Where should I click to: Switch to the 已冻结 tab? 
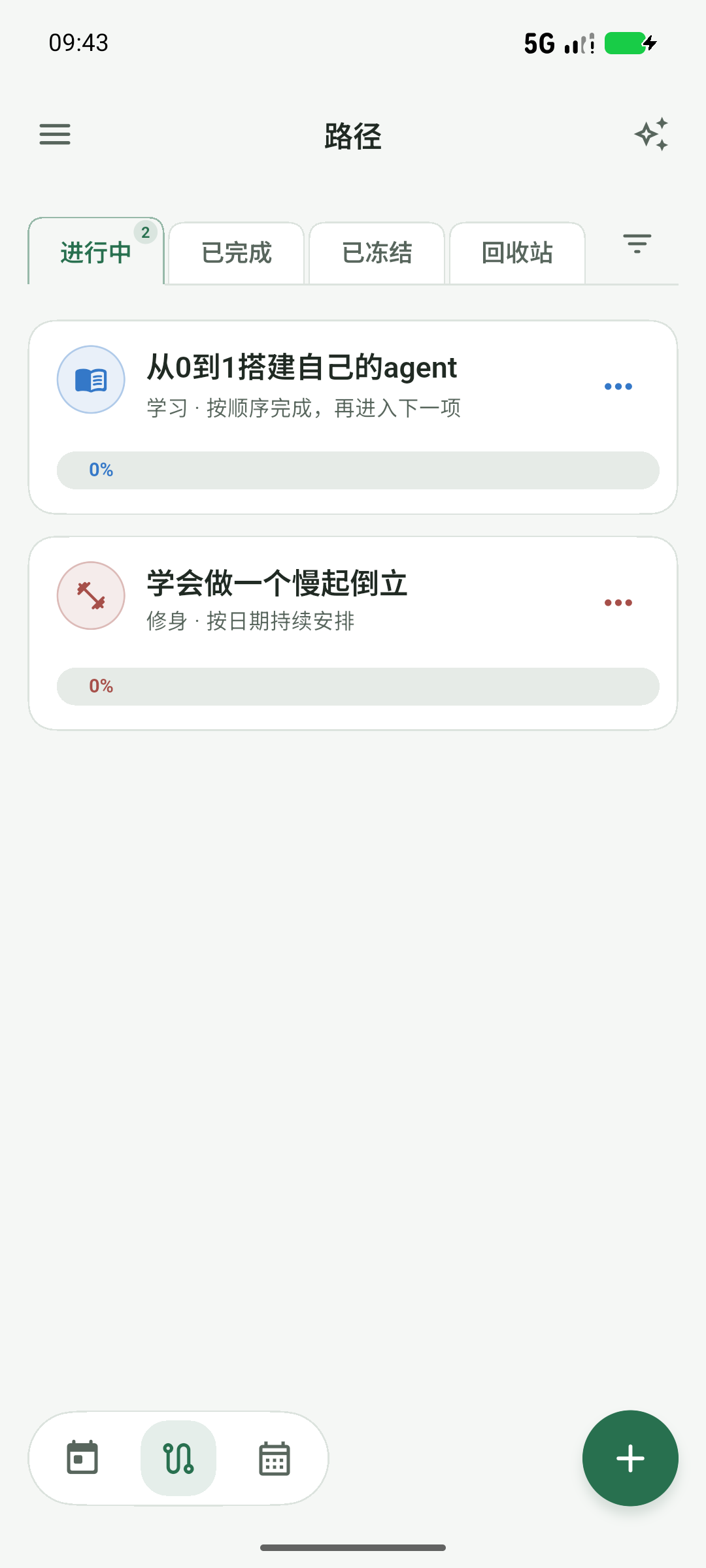[x=377, y=253]
